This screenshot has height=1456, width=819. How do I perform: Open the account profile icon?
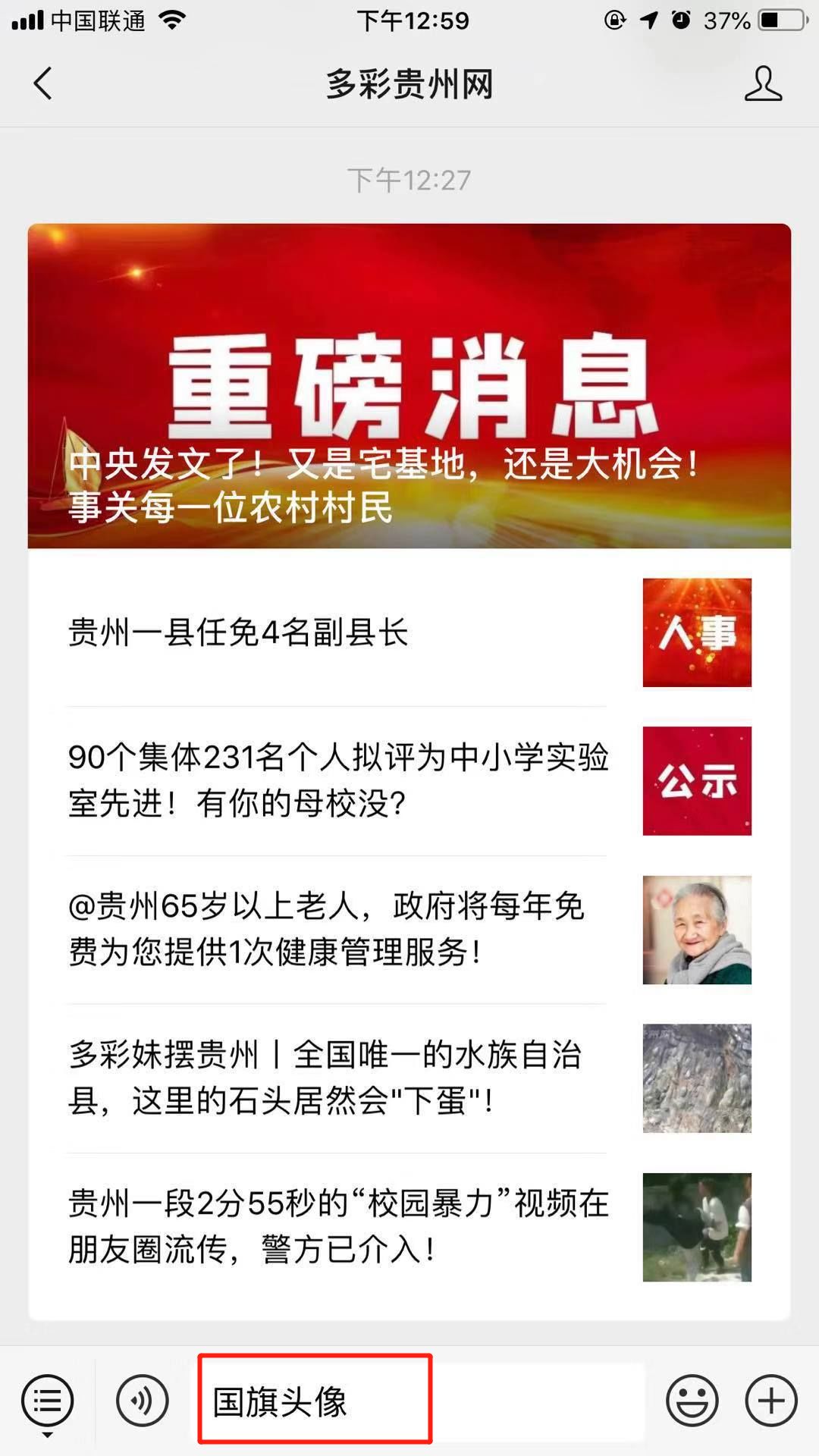[762, 83]
